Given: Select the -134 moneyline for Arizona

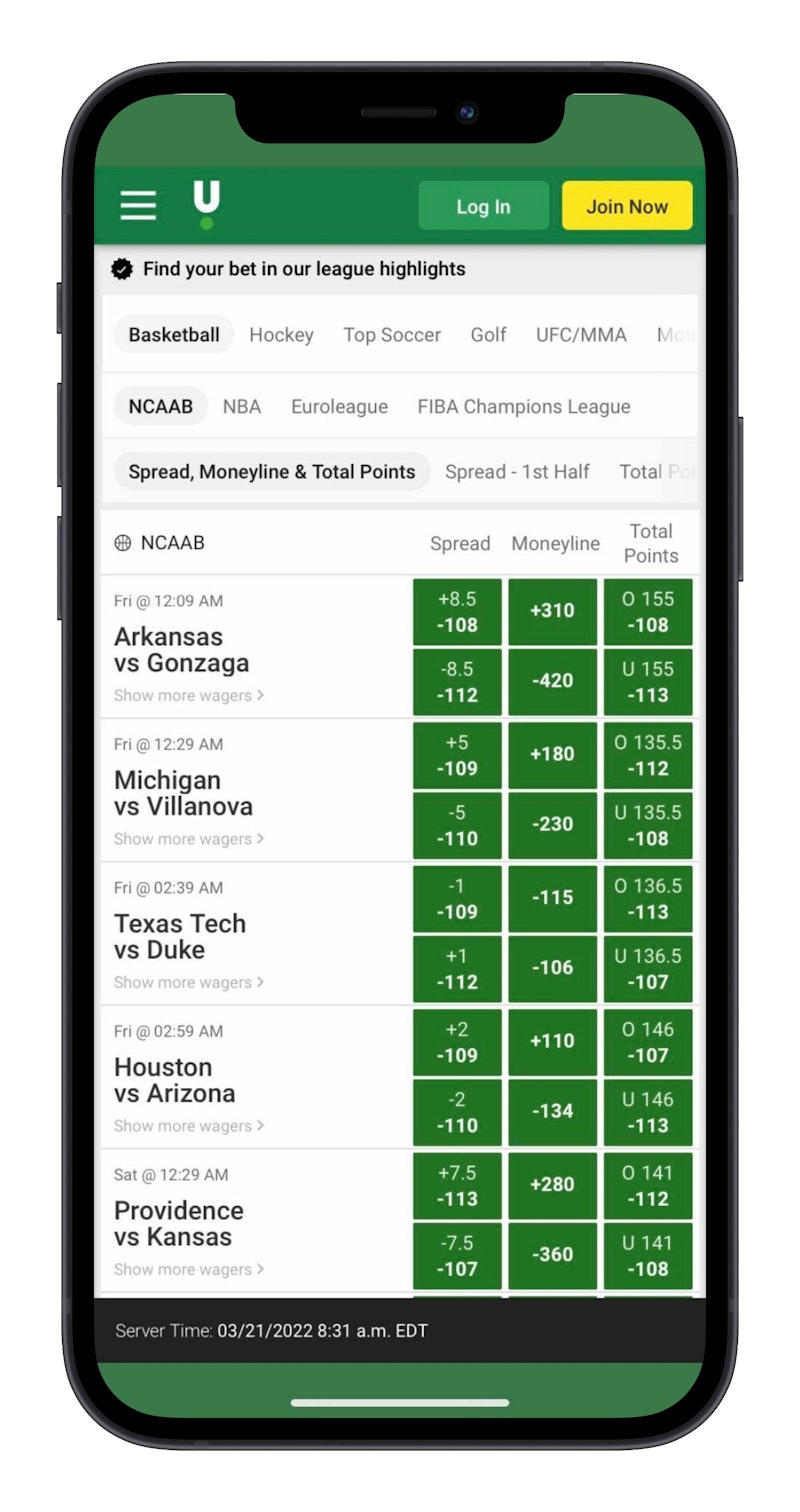Looking at the screenshot, I should click(552, 1111).
